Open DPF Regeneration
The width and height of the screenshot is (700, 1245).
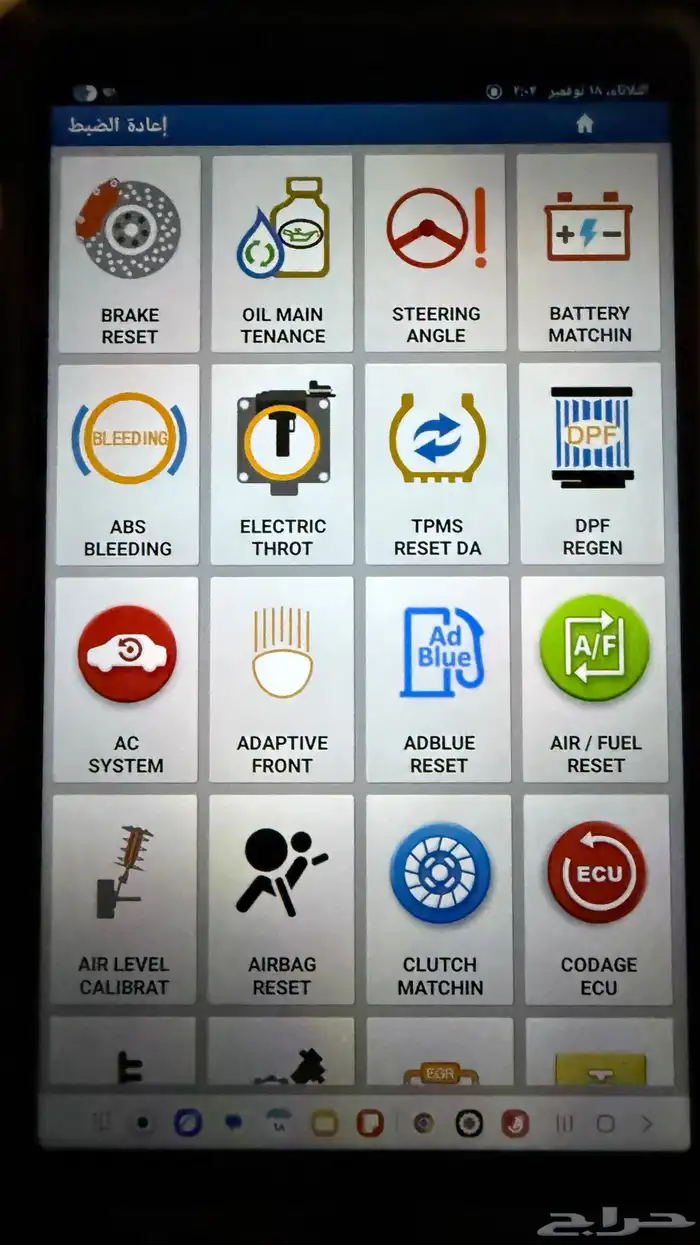[x=592, y=465]
